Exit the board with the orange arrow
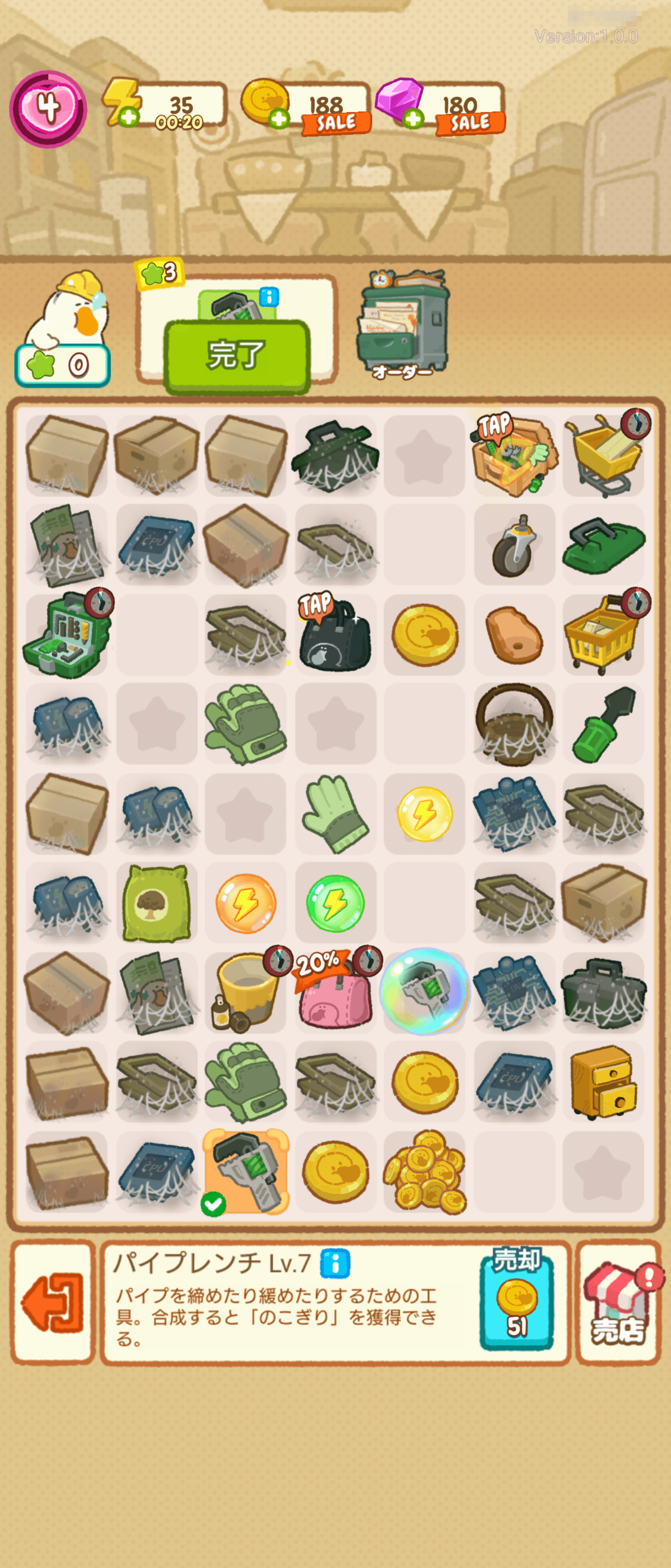This screenshot has height=1568, width=671. tap(53, 1302)
